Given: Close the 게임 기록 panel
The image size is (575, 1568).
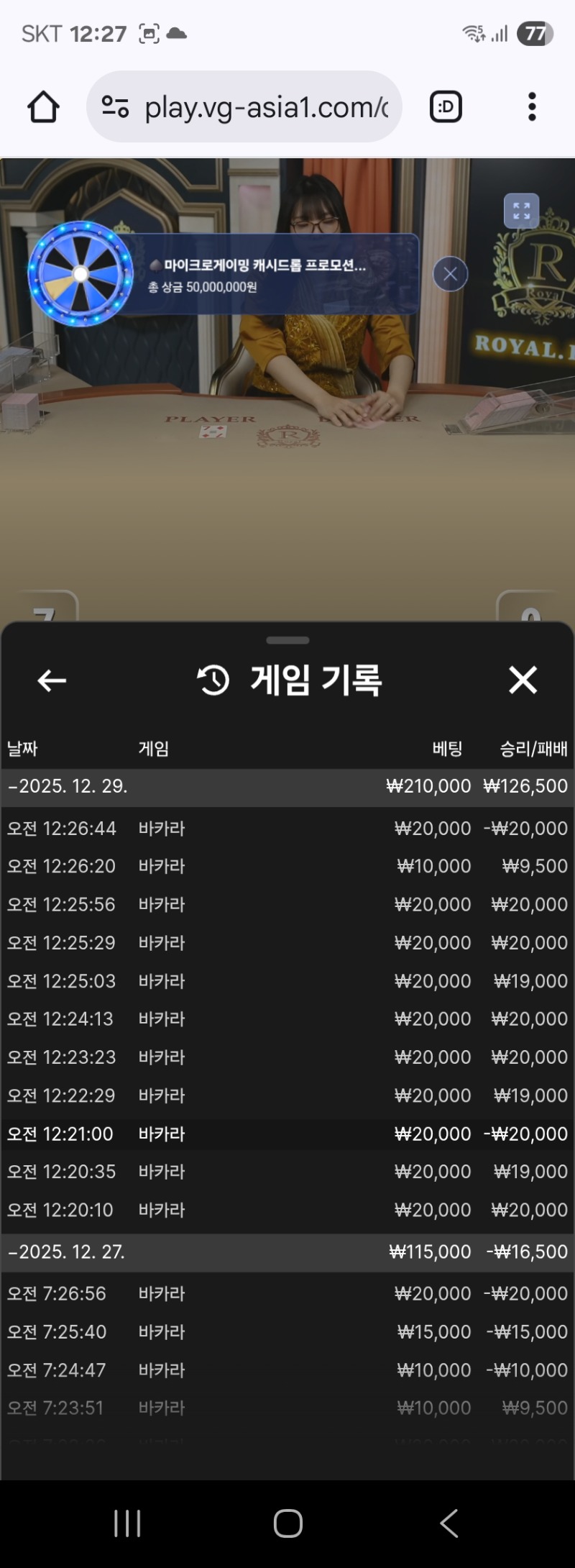Looking at the screenshot, I should [523, 680].
